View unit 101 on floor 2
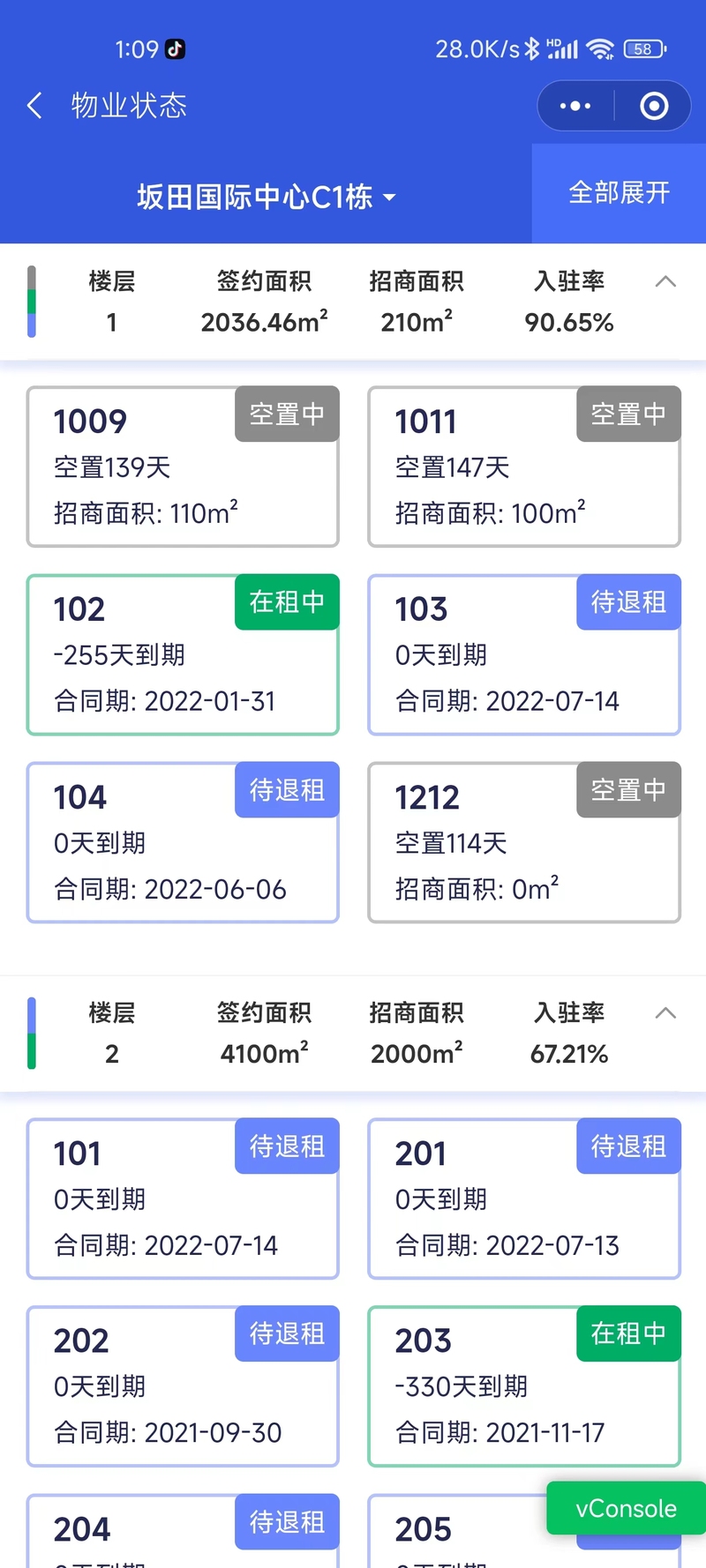706x1568 pixels. coord(183,1198)
